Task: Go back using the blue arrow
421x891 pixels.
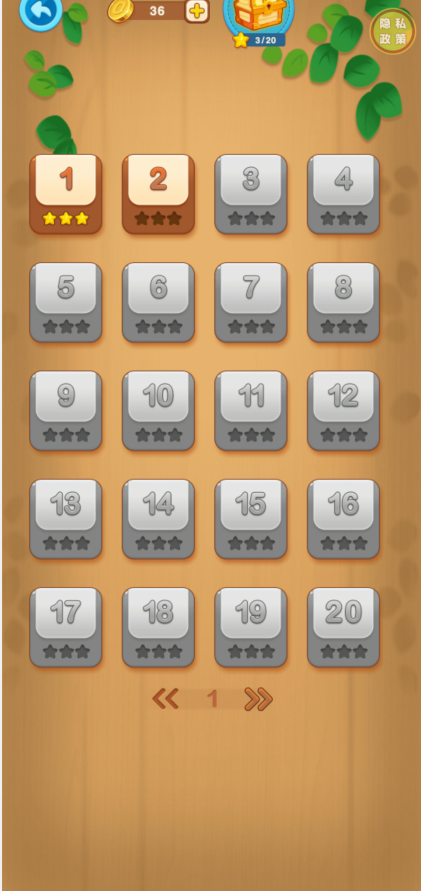Action: 41,11
